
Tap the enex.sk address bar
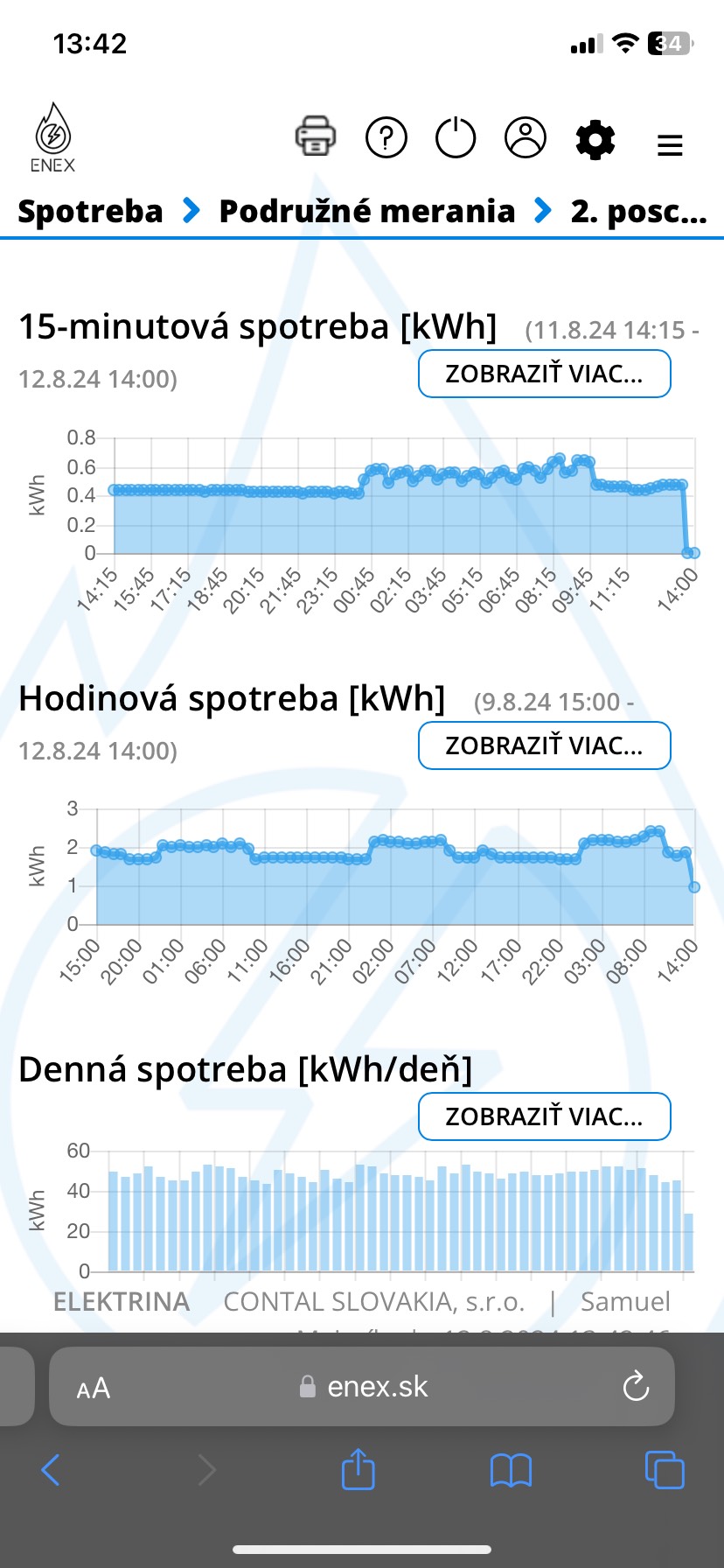coord(367,1386)
